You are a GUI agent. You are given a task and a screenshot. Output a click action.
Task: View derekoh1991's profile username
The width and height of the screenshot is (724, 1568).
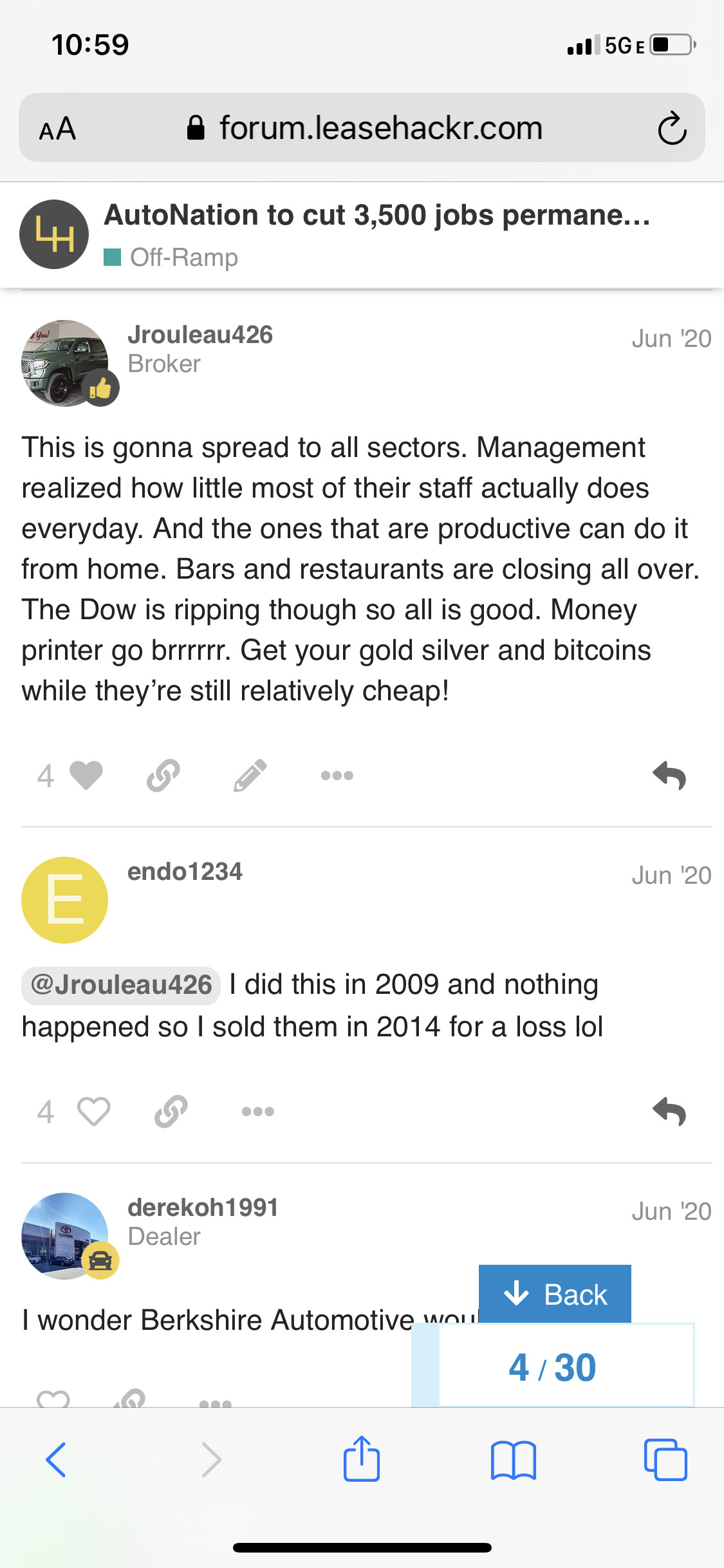203,1208
